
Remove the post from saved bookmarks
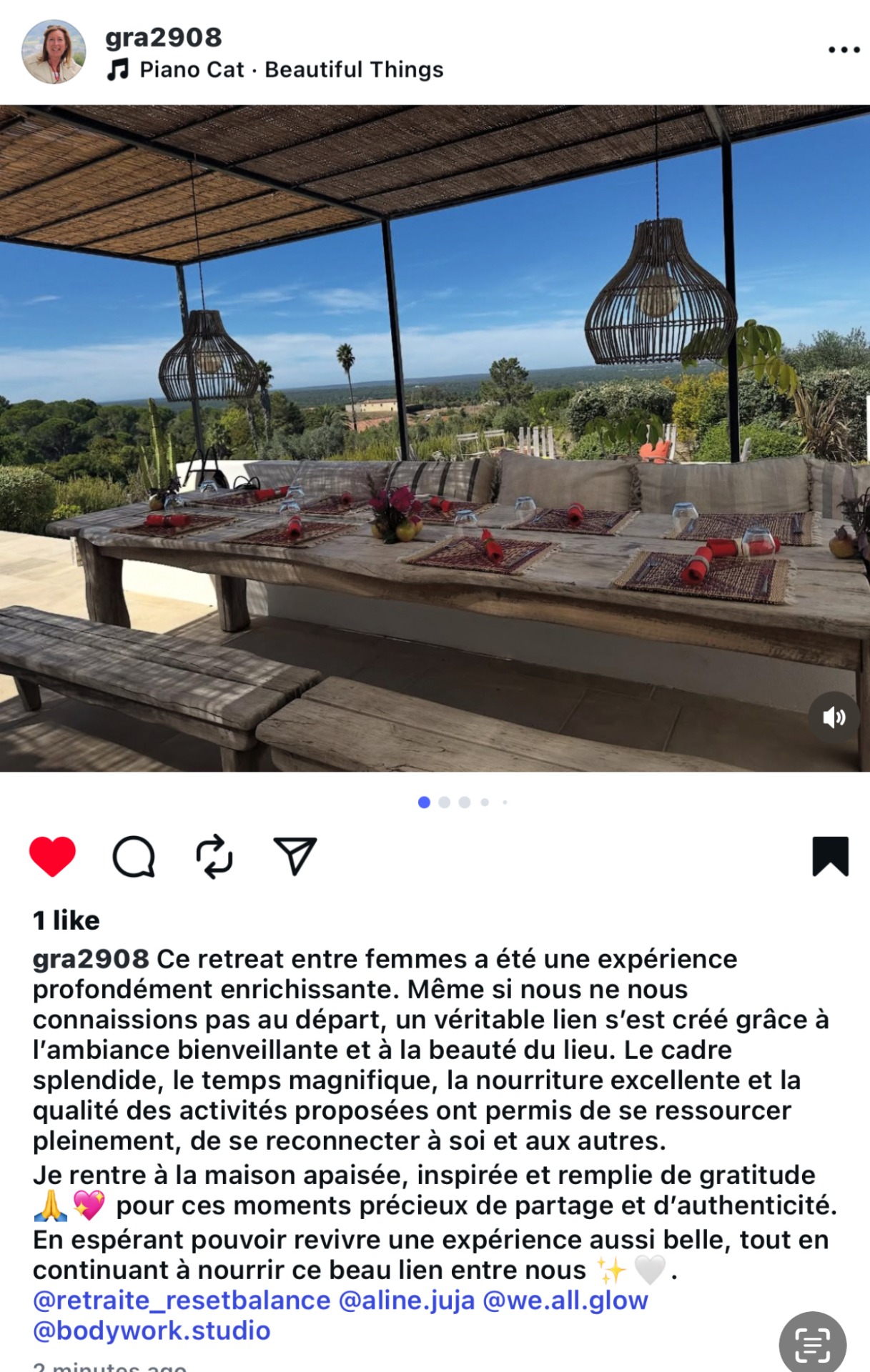[830, 855]
